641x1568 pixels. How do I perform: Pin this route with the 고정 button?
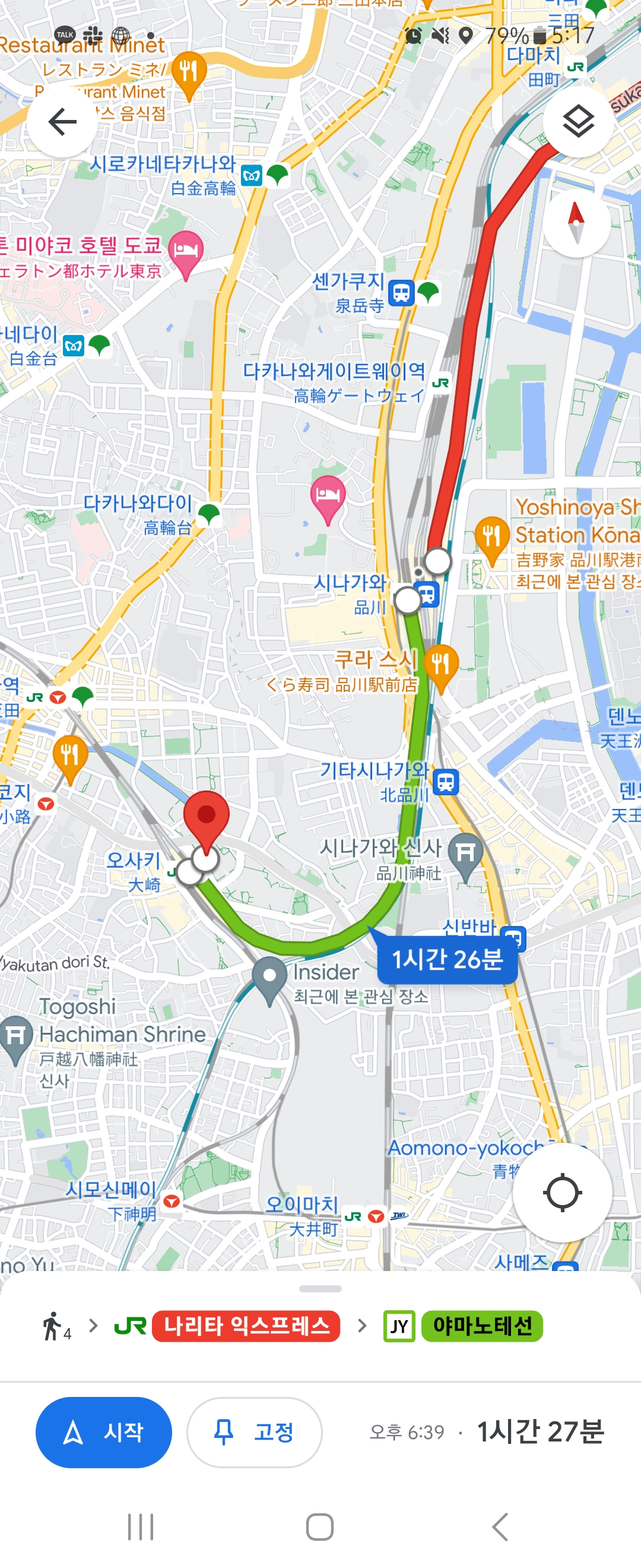point(254,1431)
